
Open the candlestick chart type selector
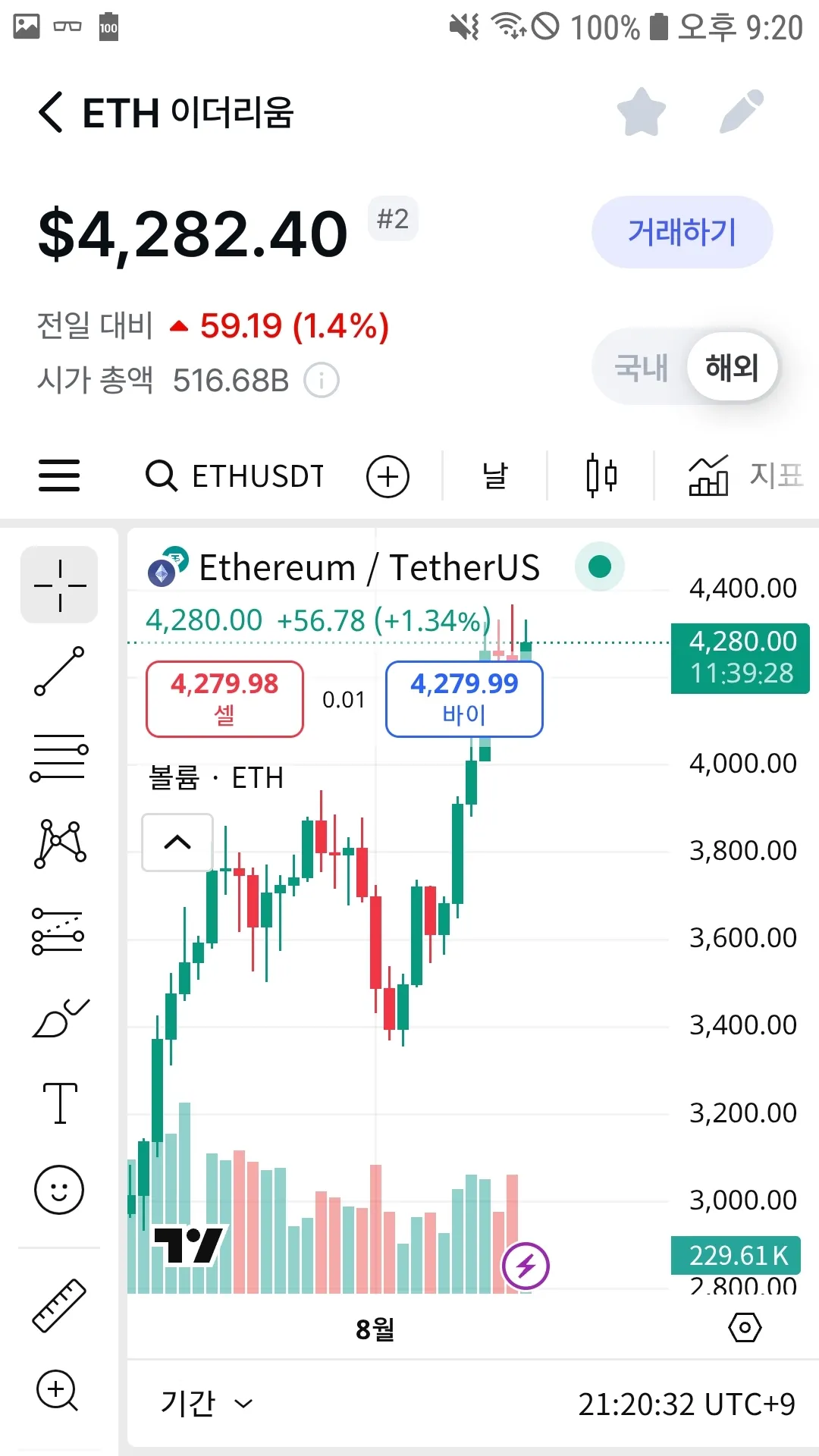[601, 476]
